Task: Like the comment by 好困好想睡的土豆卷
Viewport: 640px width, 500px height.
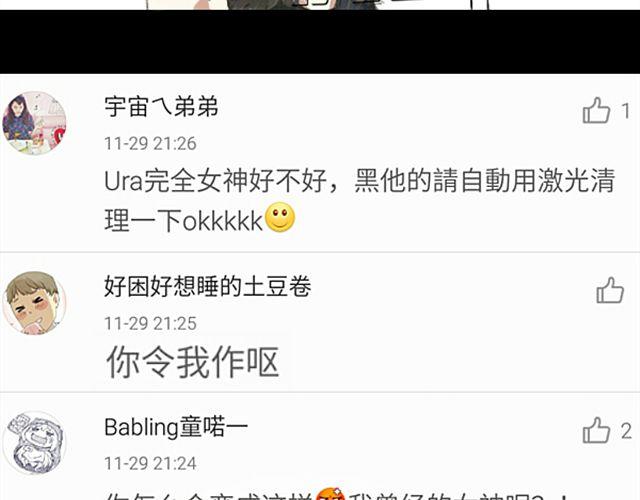Action: point(610,290)
